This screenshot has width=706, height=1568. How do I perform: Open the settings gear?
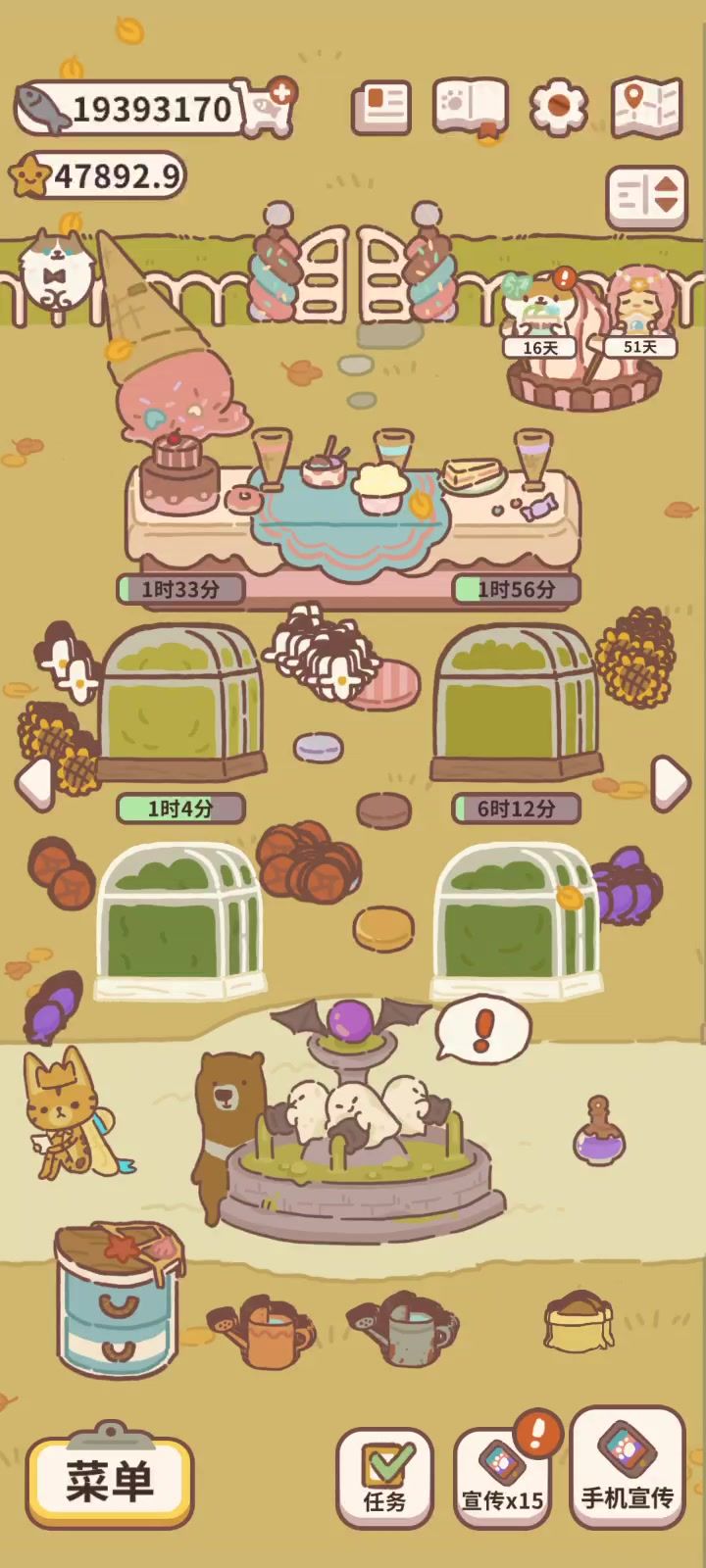coord(558,107)
